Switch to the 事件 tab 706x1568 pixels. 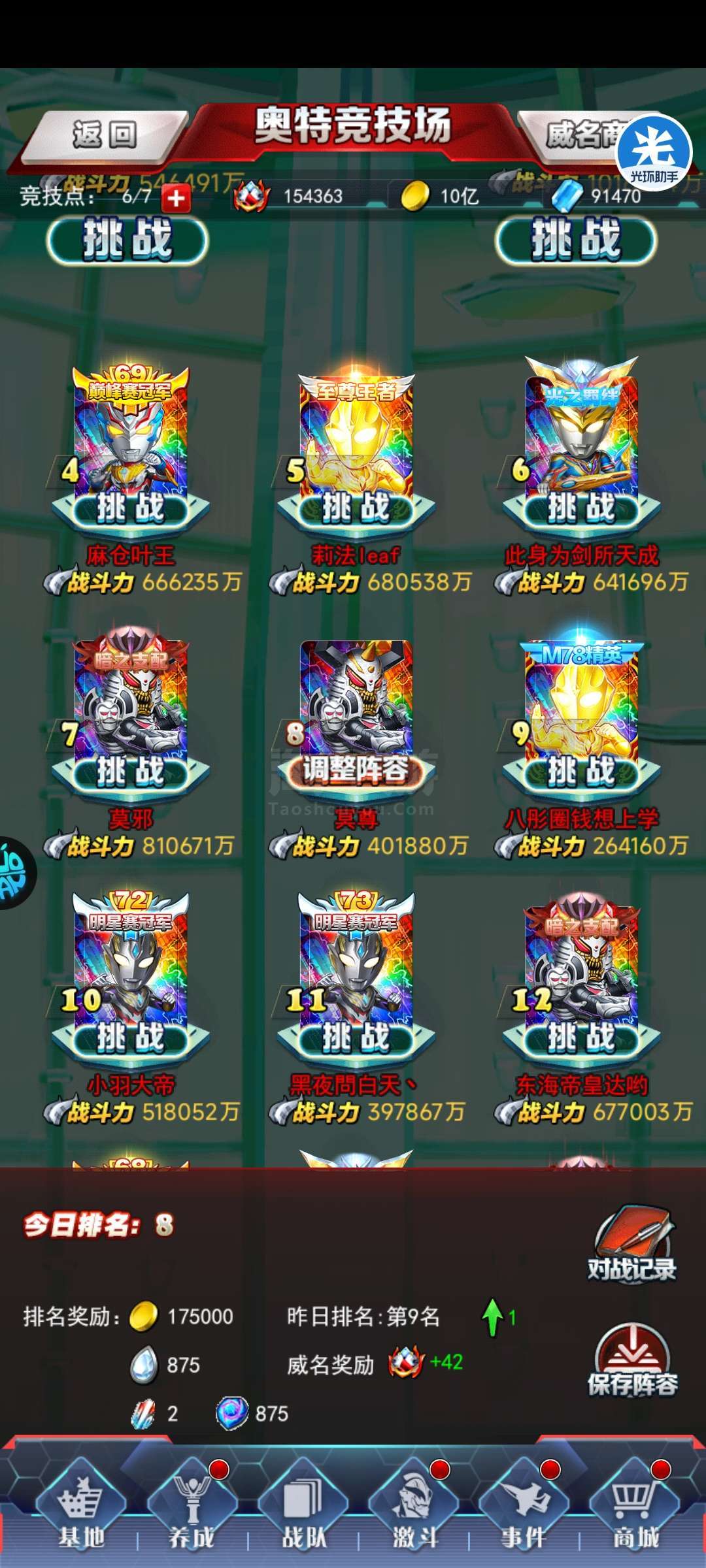(x=524, y=1509)
